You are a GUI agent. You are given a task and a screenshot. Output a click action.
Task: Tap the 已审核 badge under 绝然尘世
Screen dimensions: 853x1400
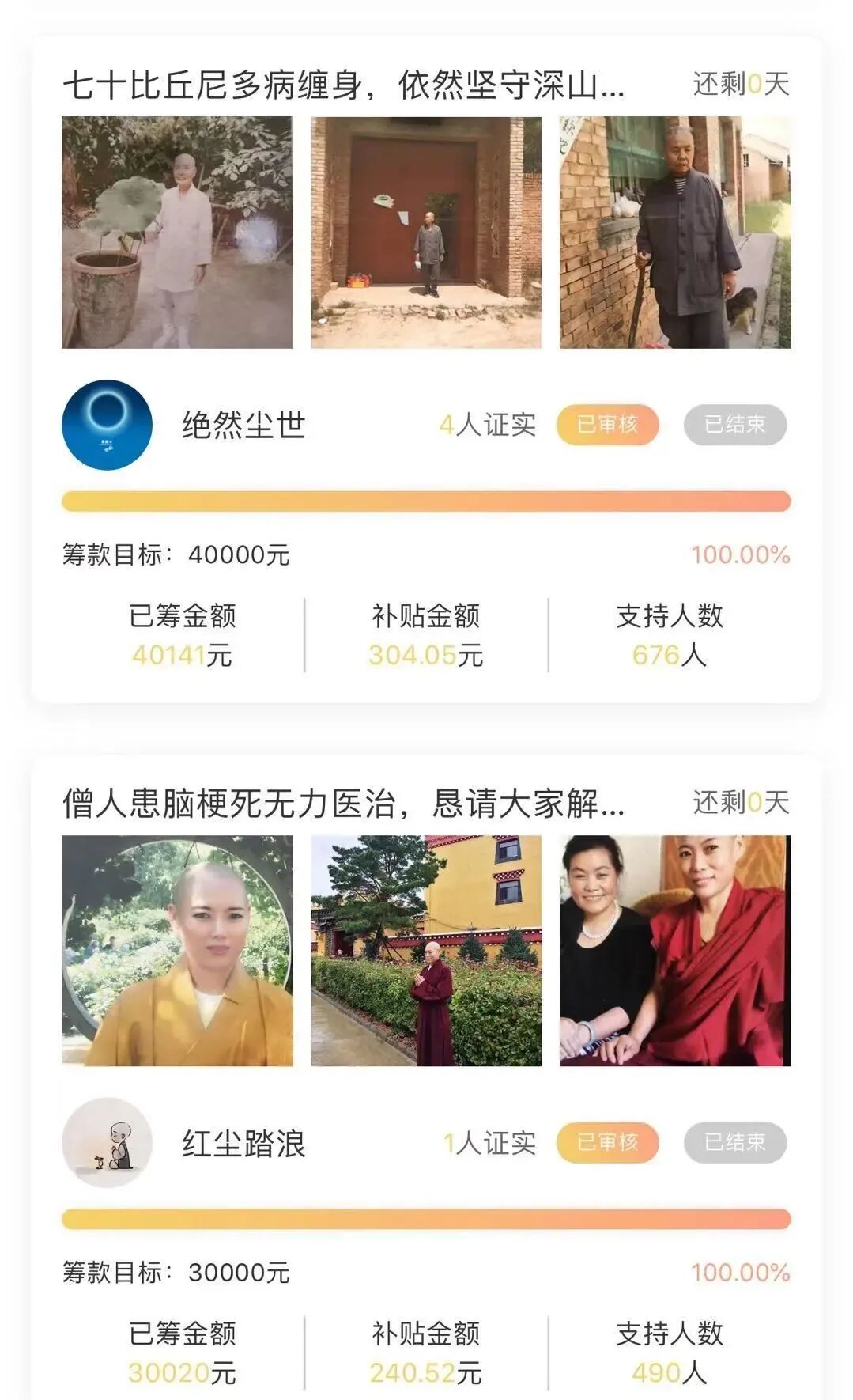point(607,425)
